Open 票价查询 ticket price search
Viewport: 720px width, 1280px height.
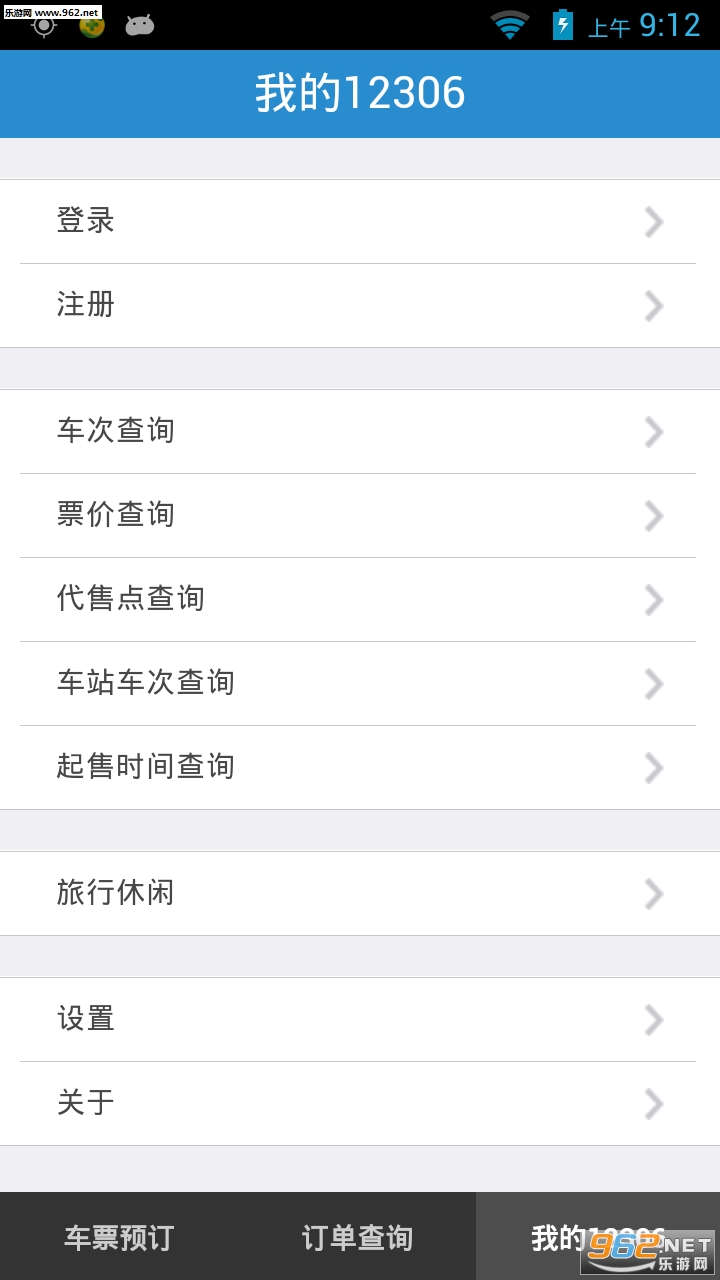360,515
